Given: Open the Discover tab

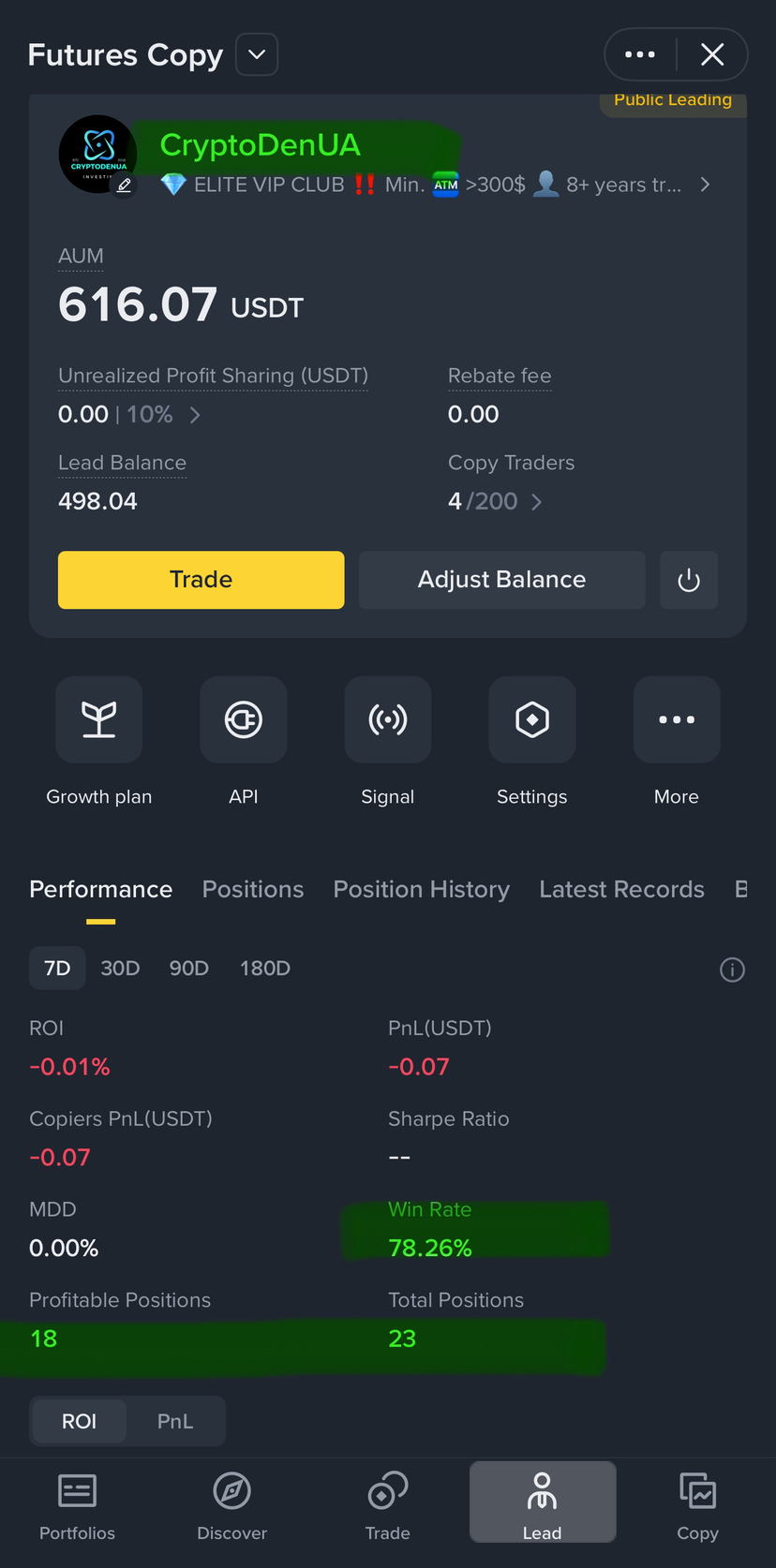Looking at the screenshot, I should pyautogui.click(x=231, y=1504).
